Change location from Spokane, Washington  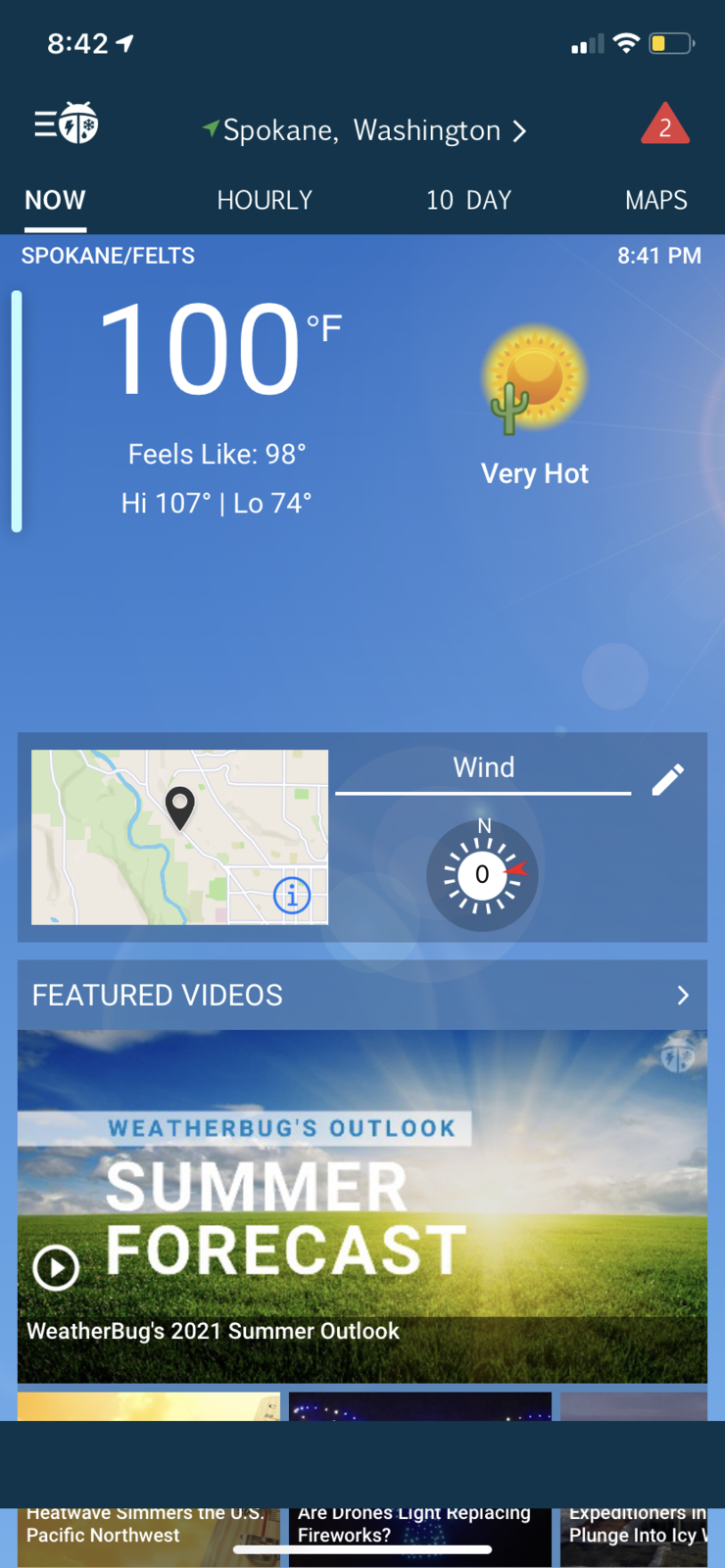tap(364, 130)
